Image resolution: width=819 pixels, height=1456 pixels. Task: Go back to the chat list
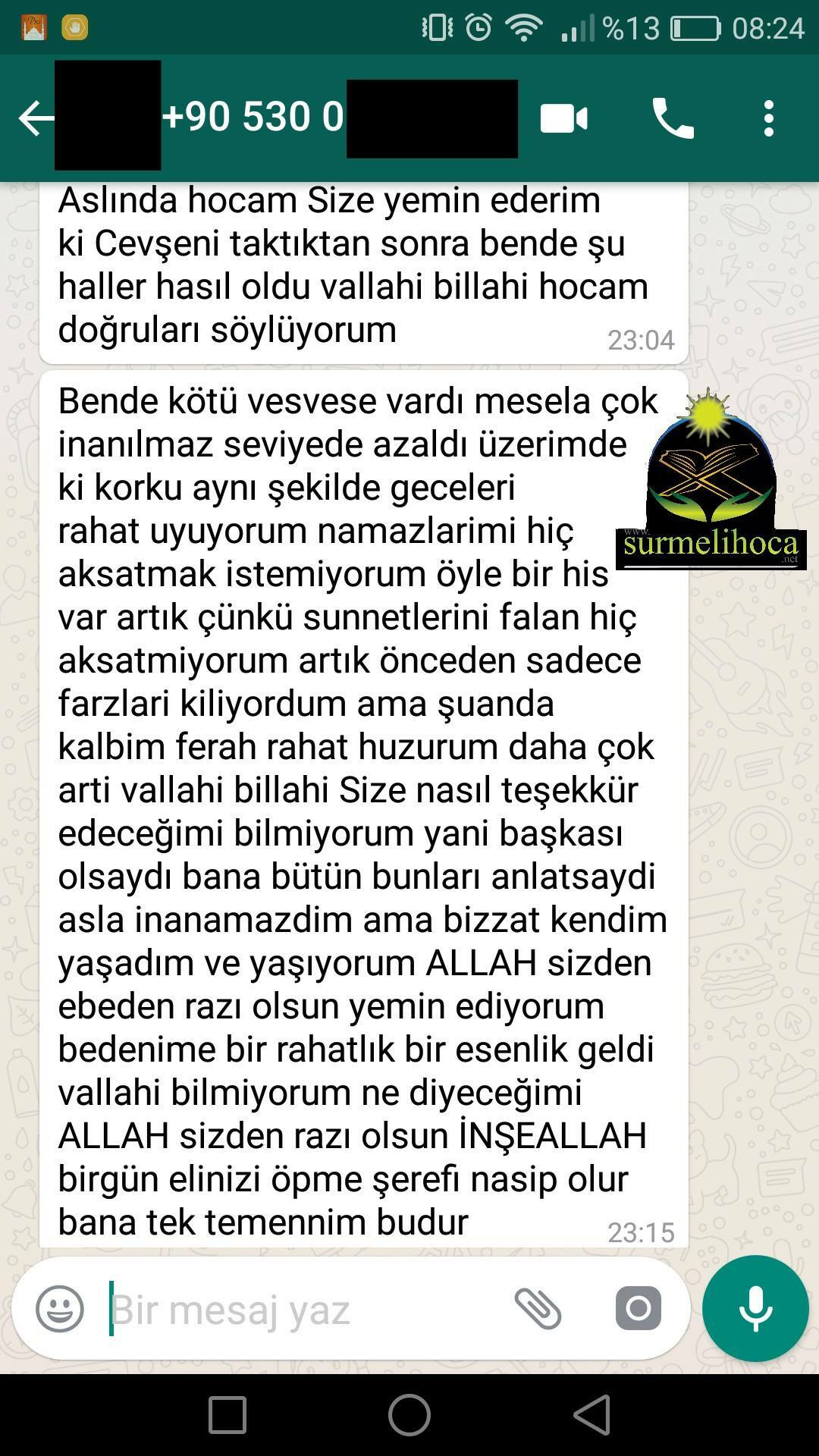tap(35, 119)
